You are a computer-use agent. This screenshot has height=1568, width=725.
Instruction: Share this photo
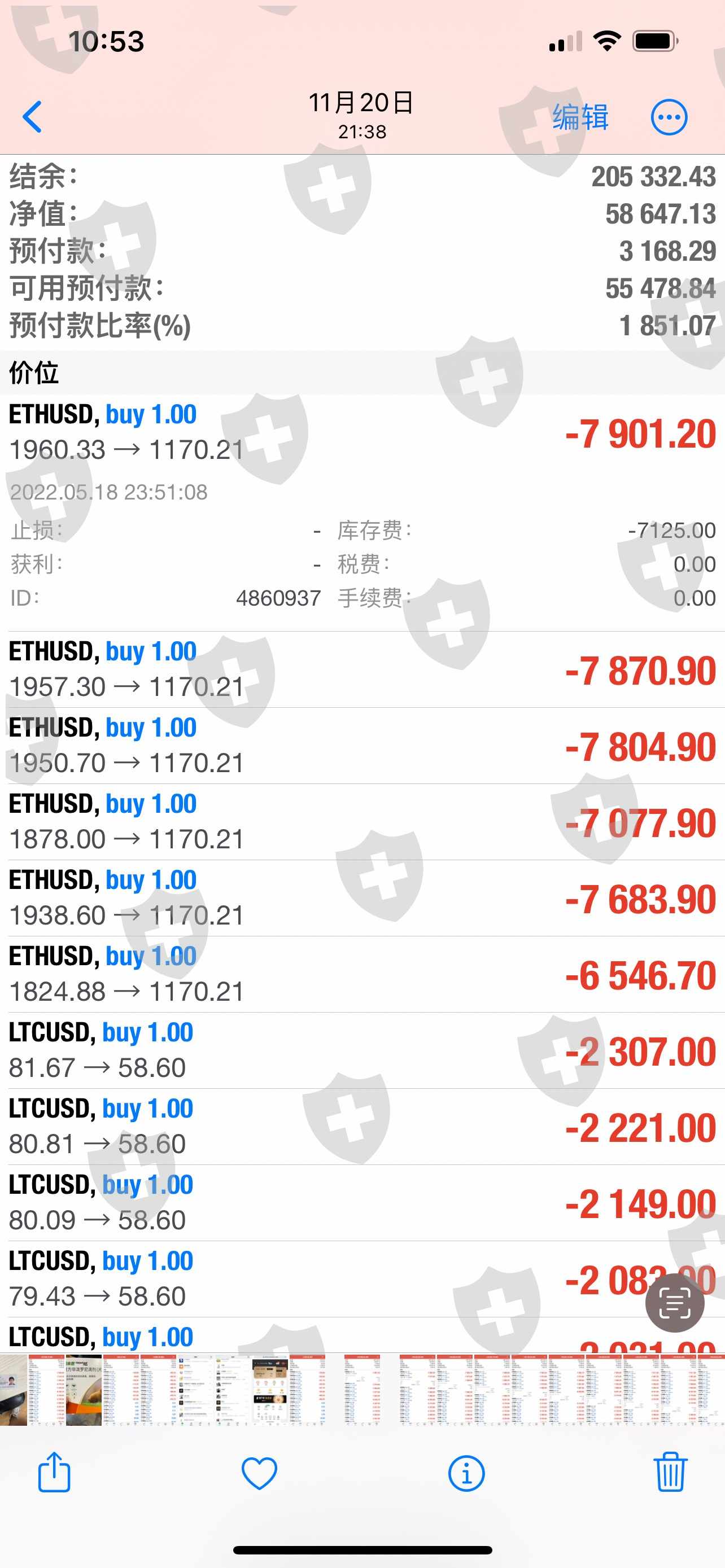click(54, 1473)
